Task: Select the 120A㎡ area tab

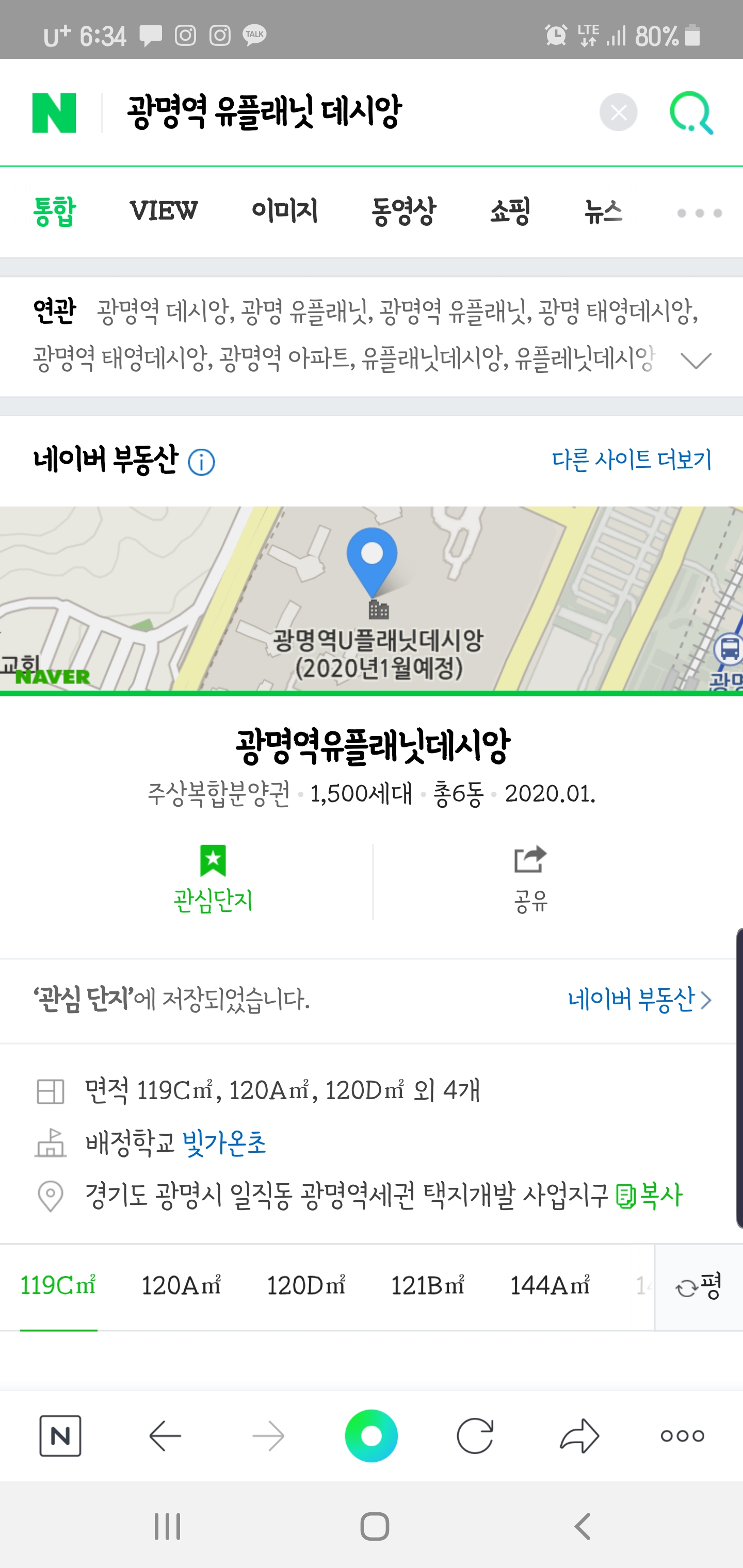Action: pos(181,1285)
